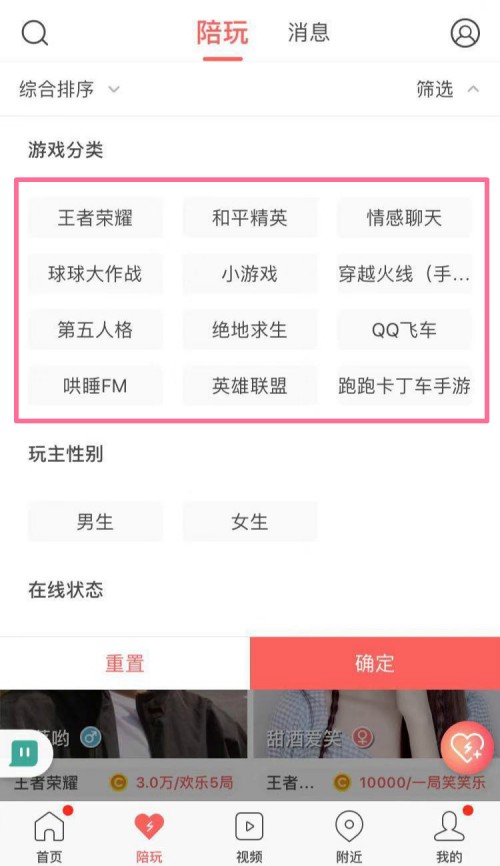This screenshot has width=500, height=866.
Task: Select the 王者荣耀 game chip
Action: (95, 218)
